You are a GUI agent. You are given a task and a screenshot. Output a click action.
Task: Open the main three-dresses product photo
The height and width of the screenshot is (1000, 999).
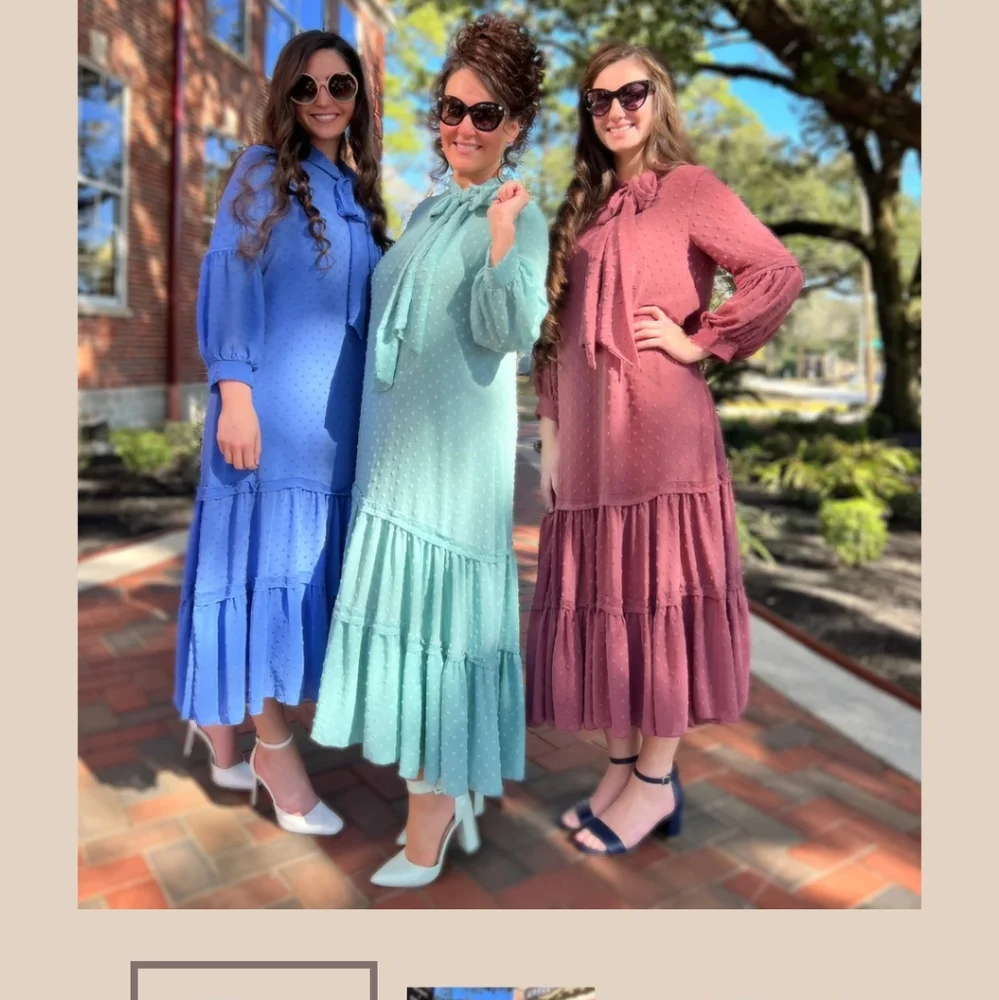pos(499,453)
